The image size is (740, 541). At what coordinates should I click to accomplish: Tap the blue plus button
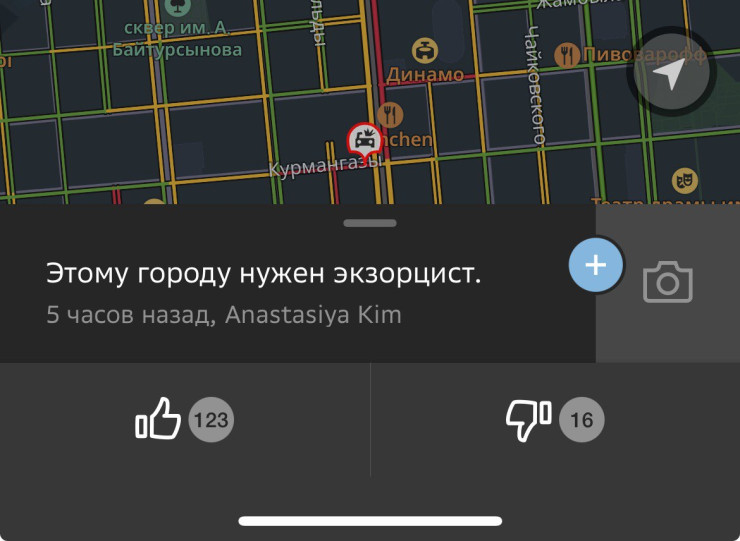[596, 265]
